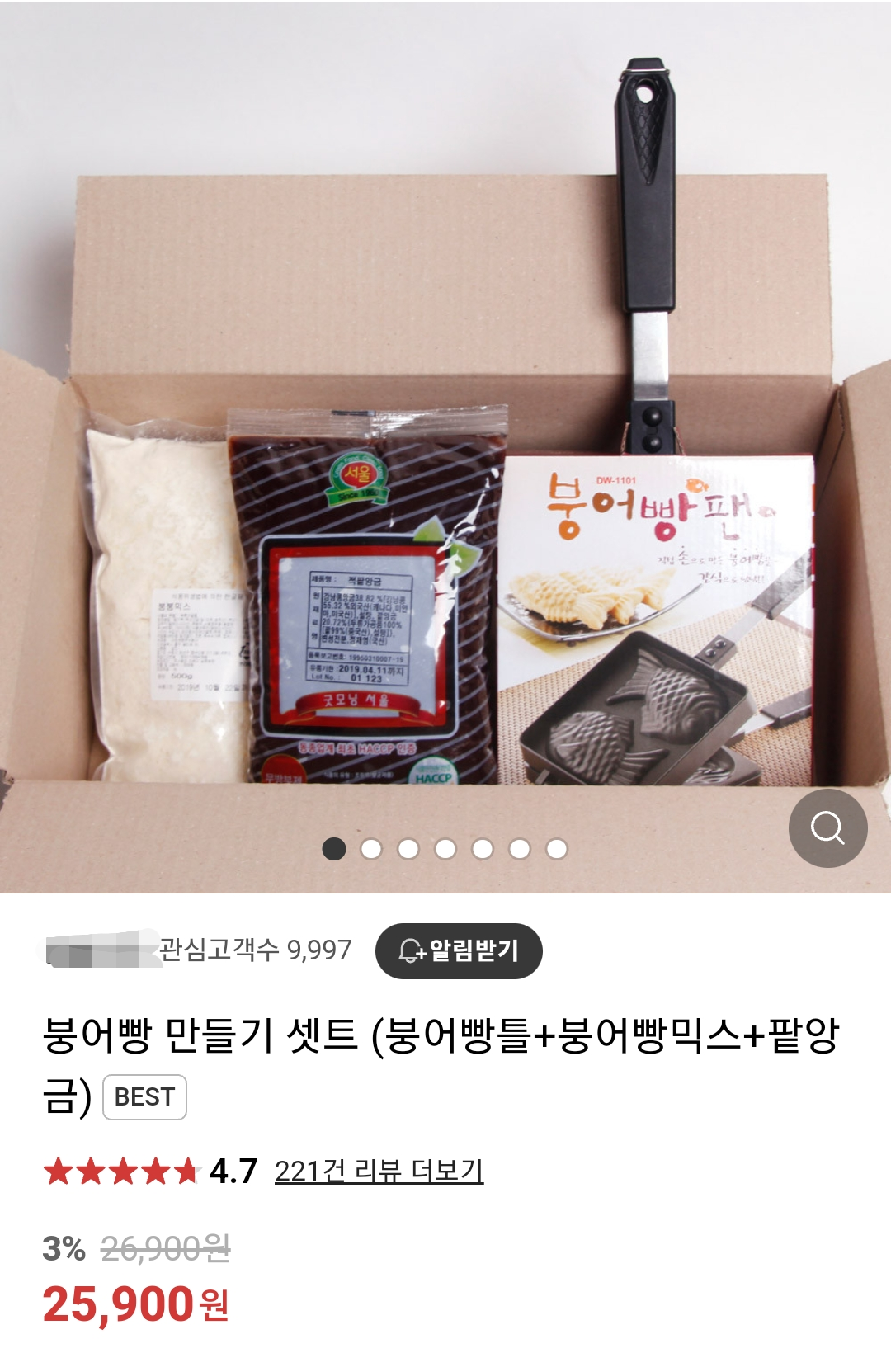This screenshot has width=891, height=1372.
Task: Open the main 붕어빵 set product photo
Action: click(445, 446)
